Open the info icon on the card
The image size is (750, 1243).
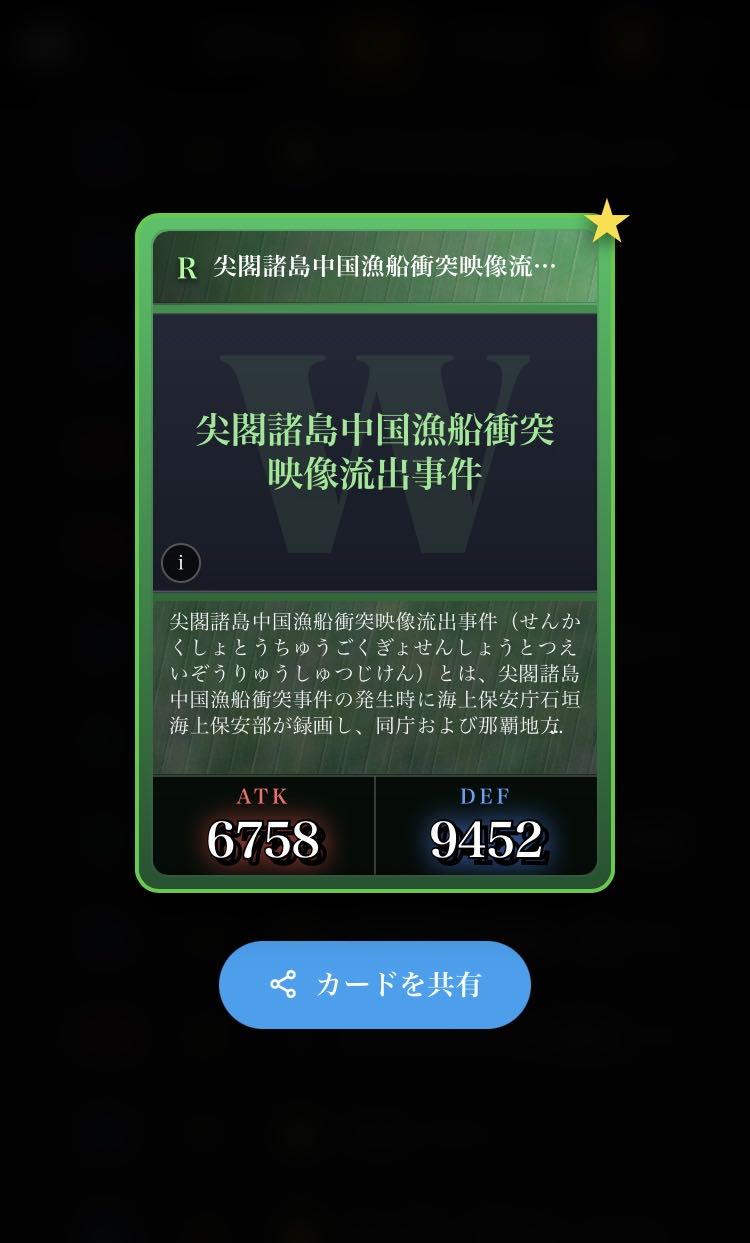point(181,563)
